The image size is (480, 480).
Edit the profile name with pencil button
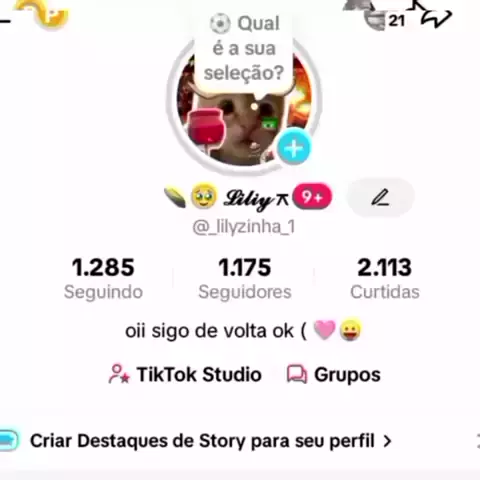(x=380, y=198)
